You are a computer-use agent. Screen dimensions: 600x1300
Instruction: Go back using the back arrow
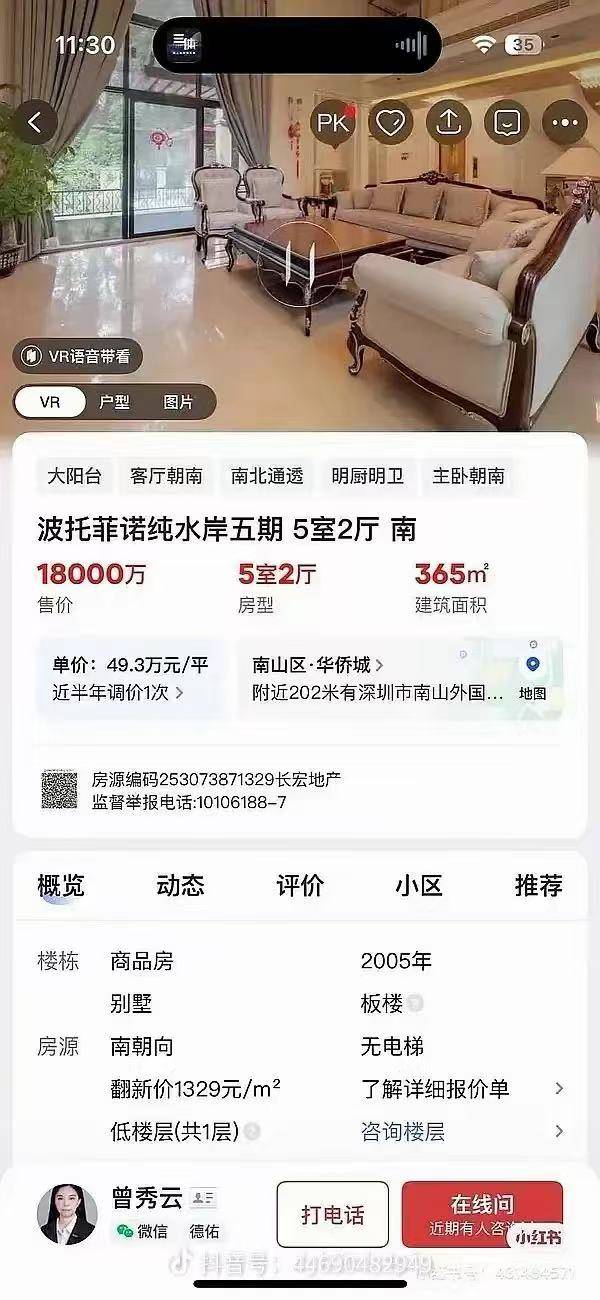tap(35, 123)
